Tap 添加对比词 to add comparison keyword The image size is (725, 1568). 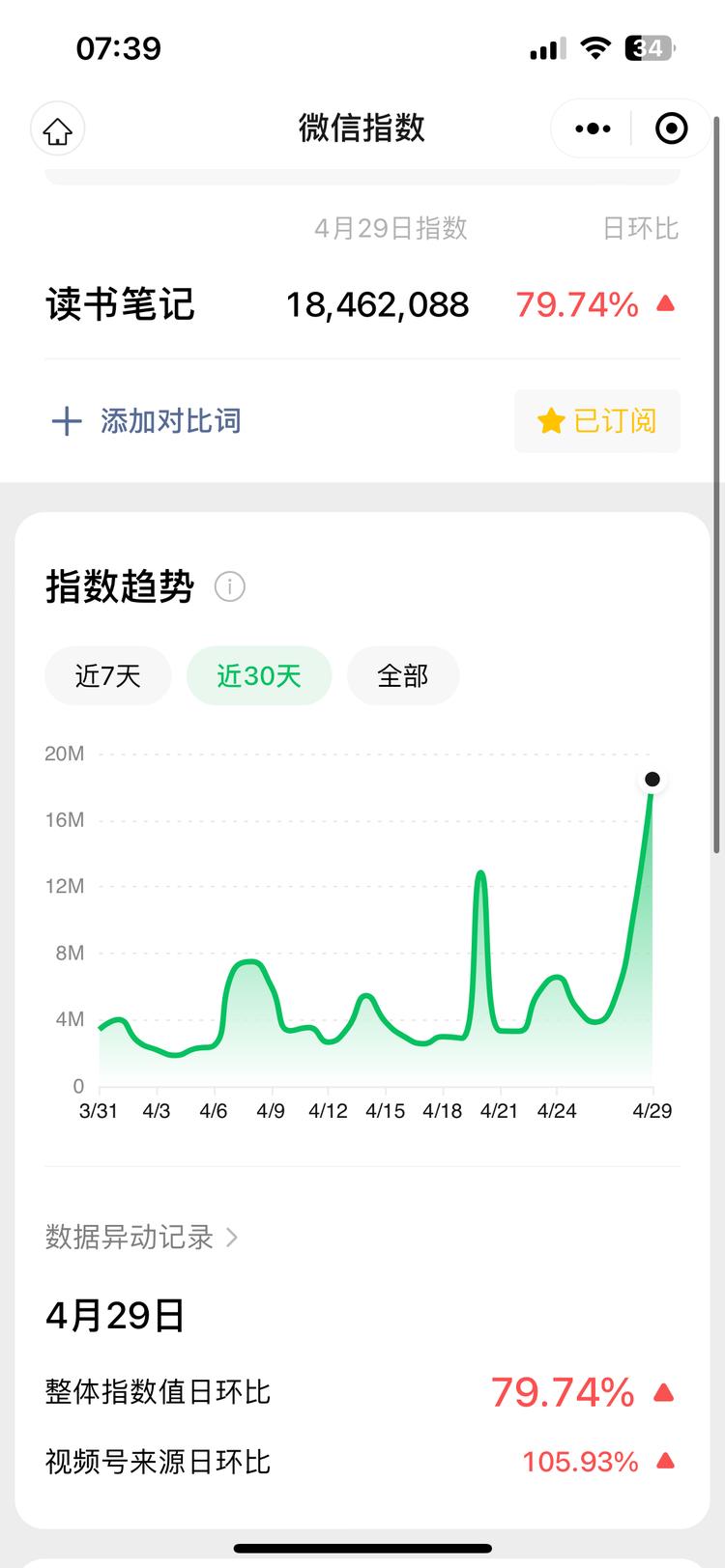(x=170, y=421)
